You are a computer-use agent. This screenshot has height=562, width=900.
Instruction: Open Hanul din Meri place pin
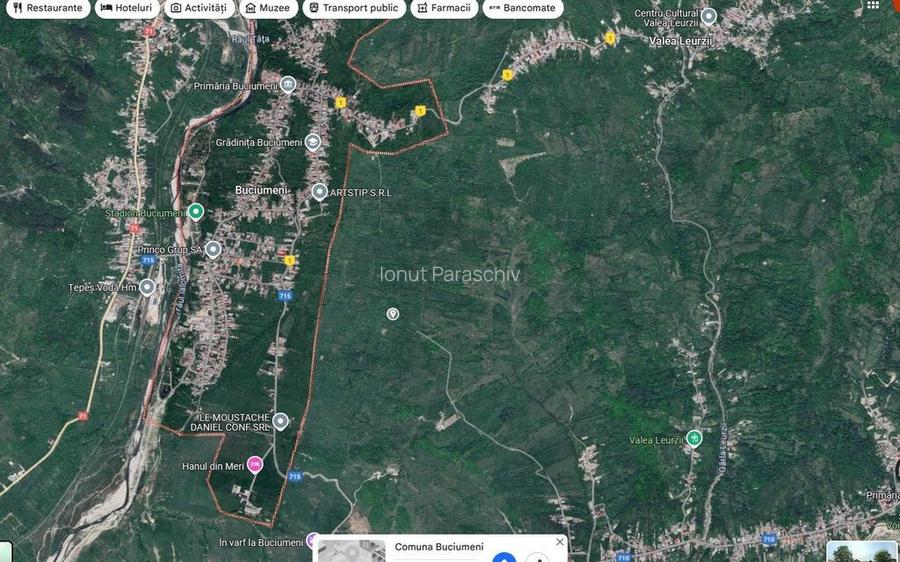pyautogui.click(x=255, y=465)
